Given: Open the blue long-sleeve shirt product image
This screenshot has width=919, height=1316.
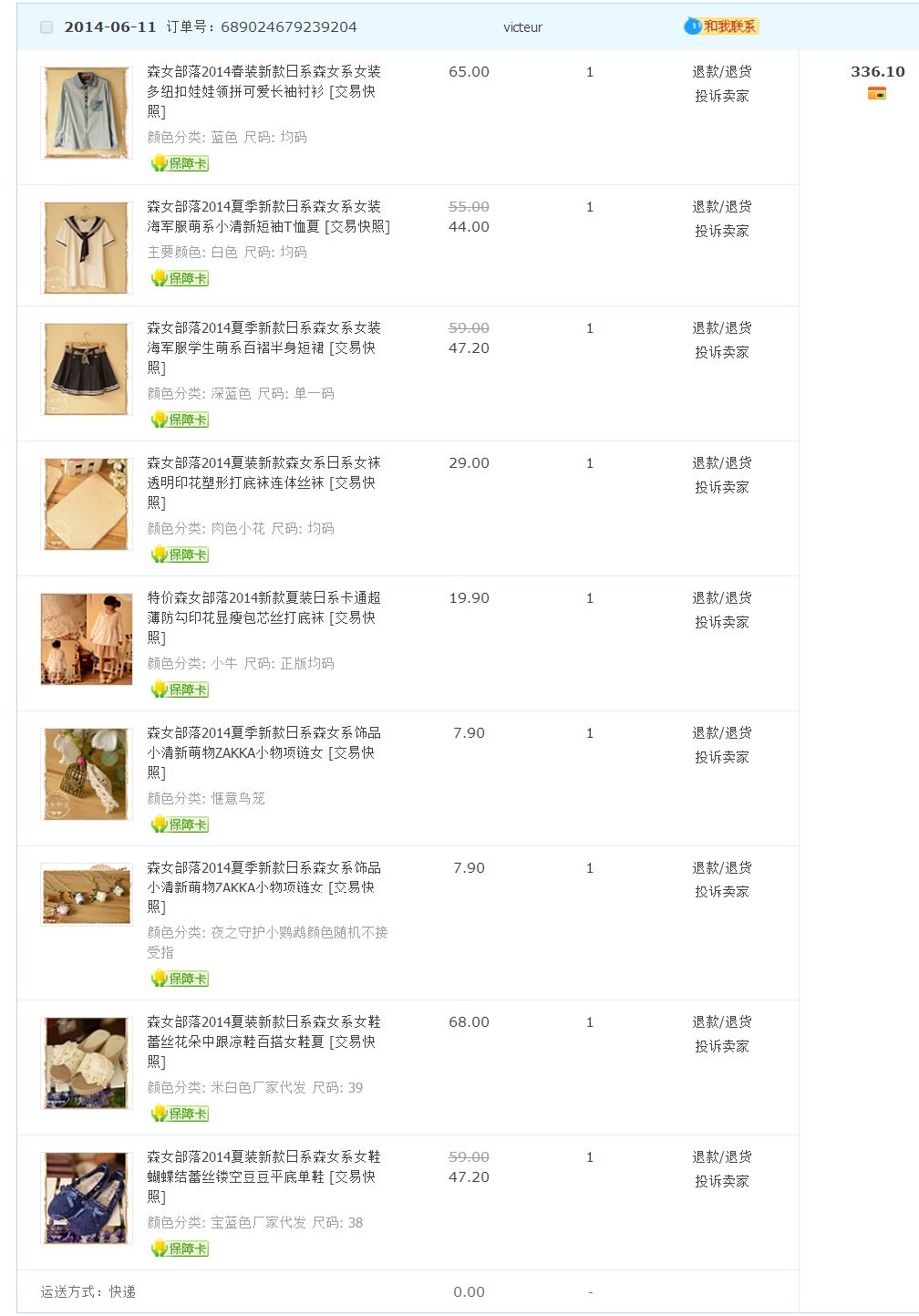Looking at the screenshot, I should [x=87, y=112].
